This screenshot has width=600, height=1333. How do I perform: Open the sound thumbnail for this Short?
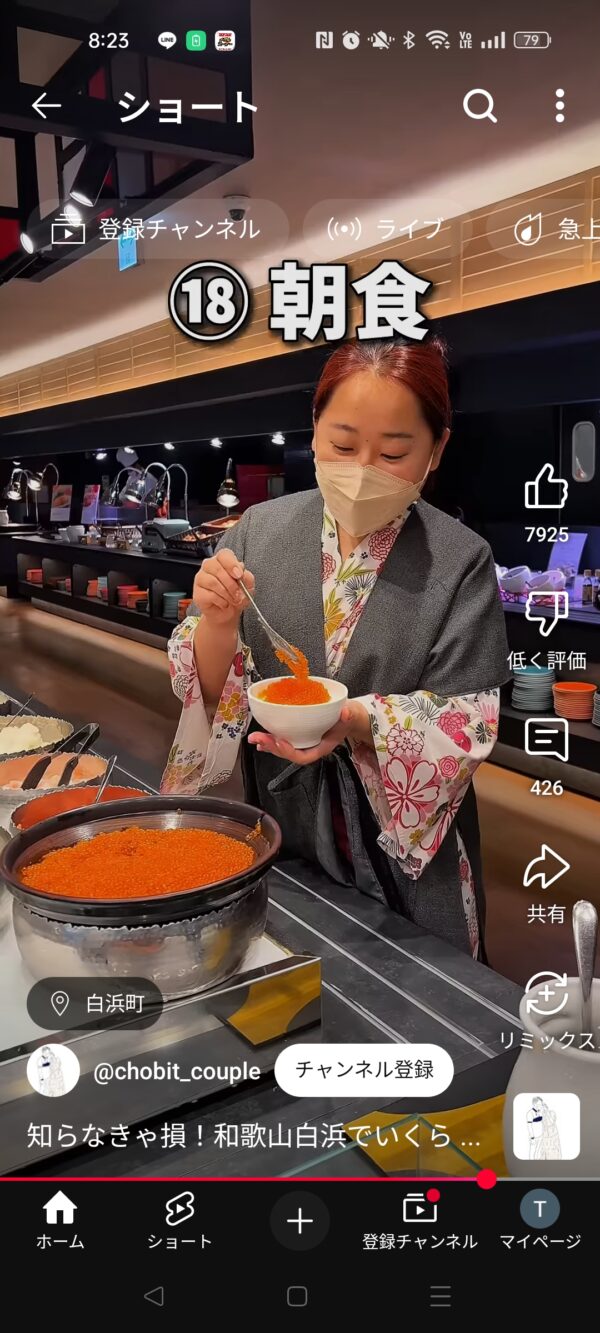(546, 1126)
